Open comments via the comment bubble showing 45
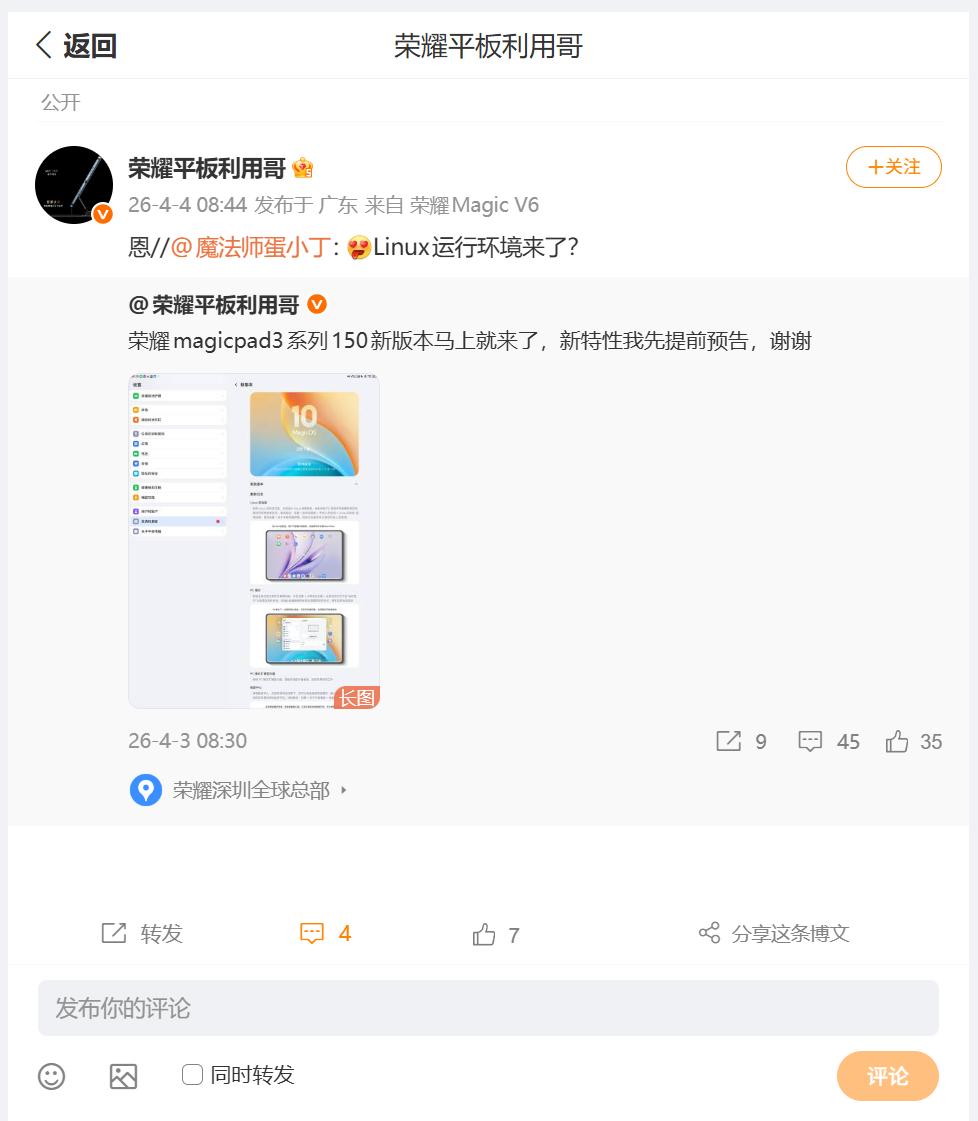Screen dimensions: 978x1121 pos(812,742)
